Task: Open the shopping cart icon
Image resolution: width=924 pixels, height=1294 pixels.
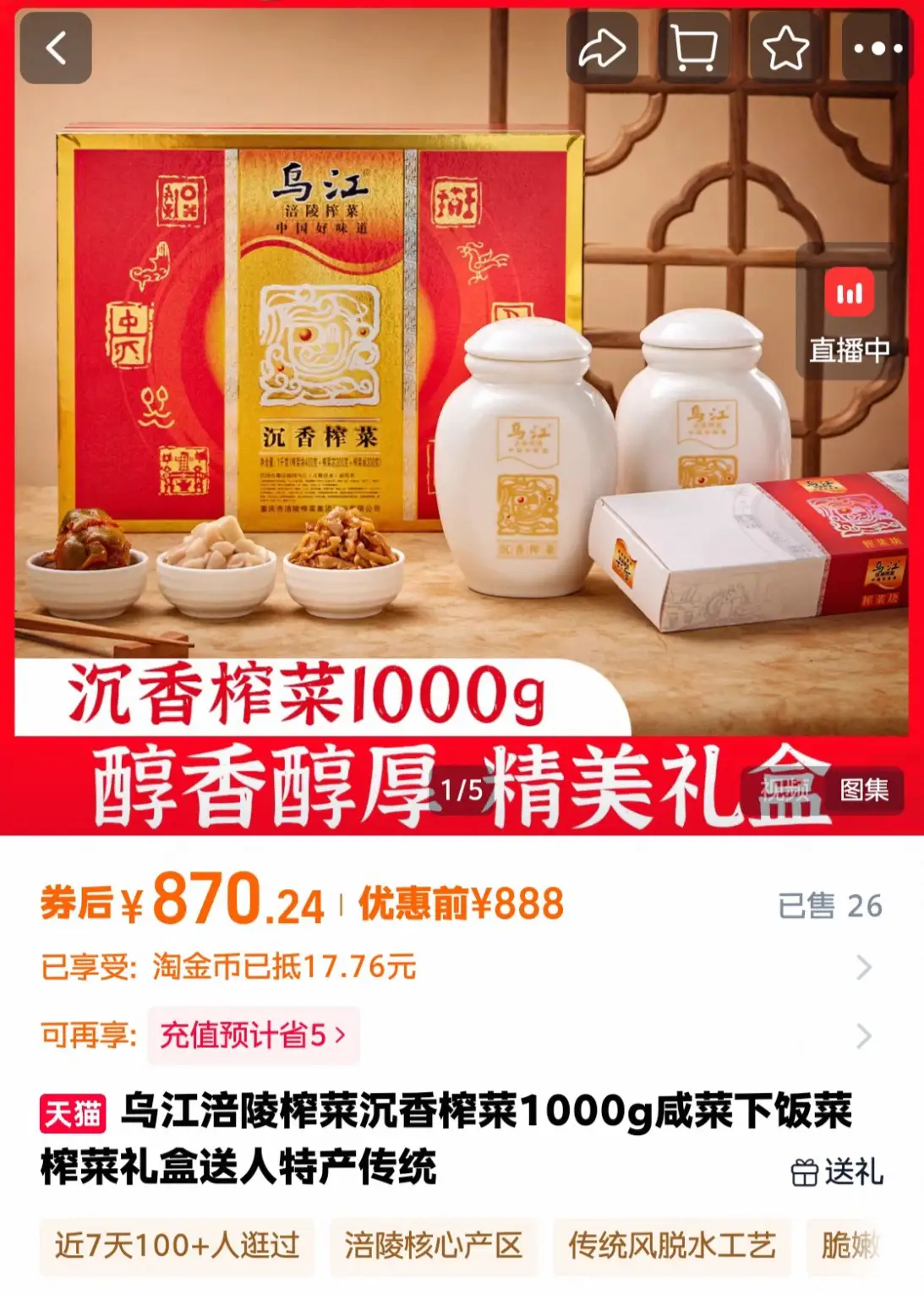Action: coord(693,48)
